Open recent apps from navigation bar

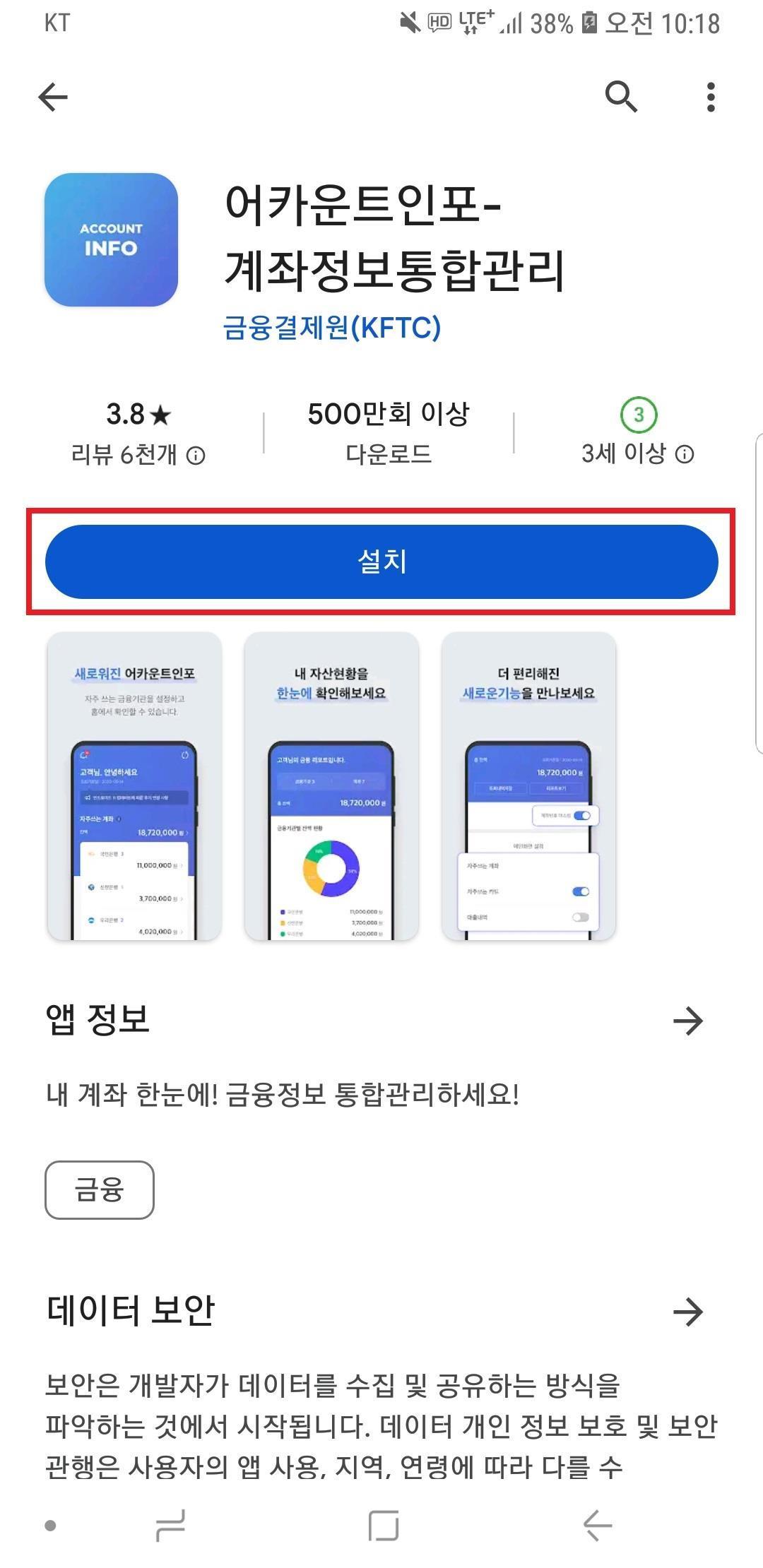170,1526
